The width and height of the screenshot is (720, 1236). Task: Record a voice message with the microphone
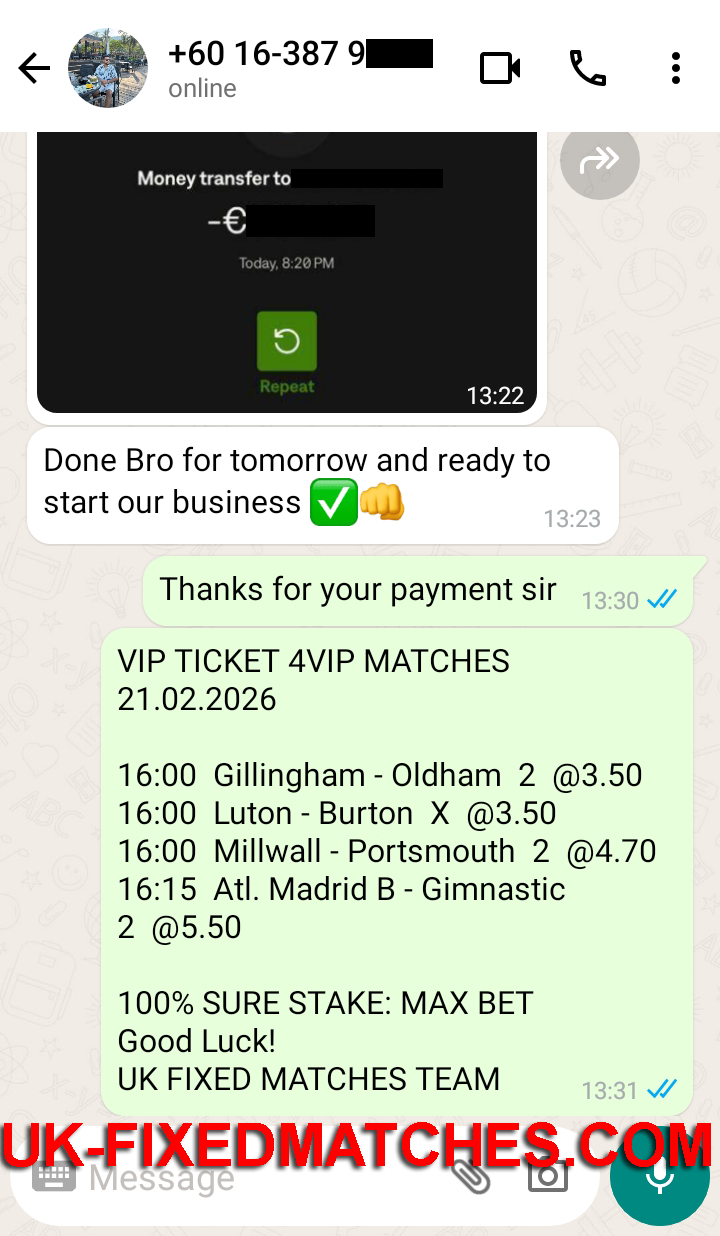pyautogui.click(x=659, y=1176)
